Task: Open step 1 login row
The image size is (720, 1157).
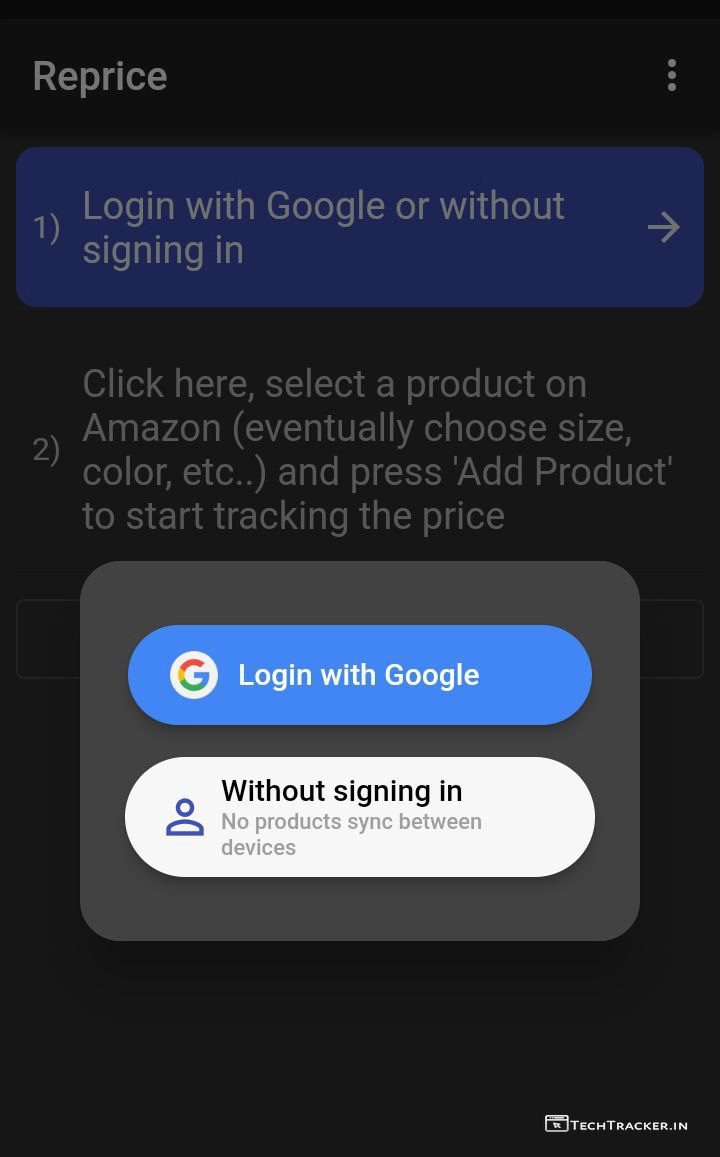Action: (x=359, y=227)
